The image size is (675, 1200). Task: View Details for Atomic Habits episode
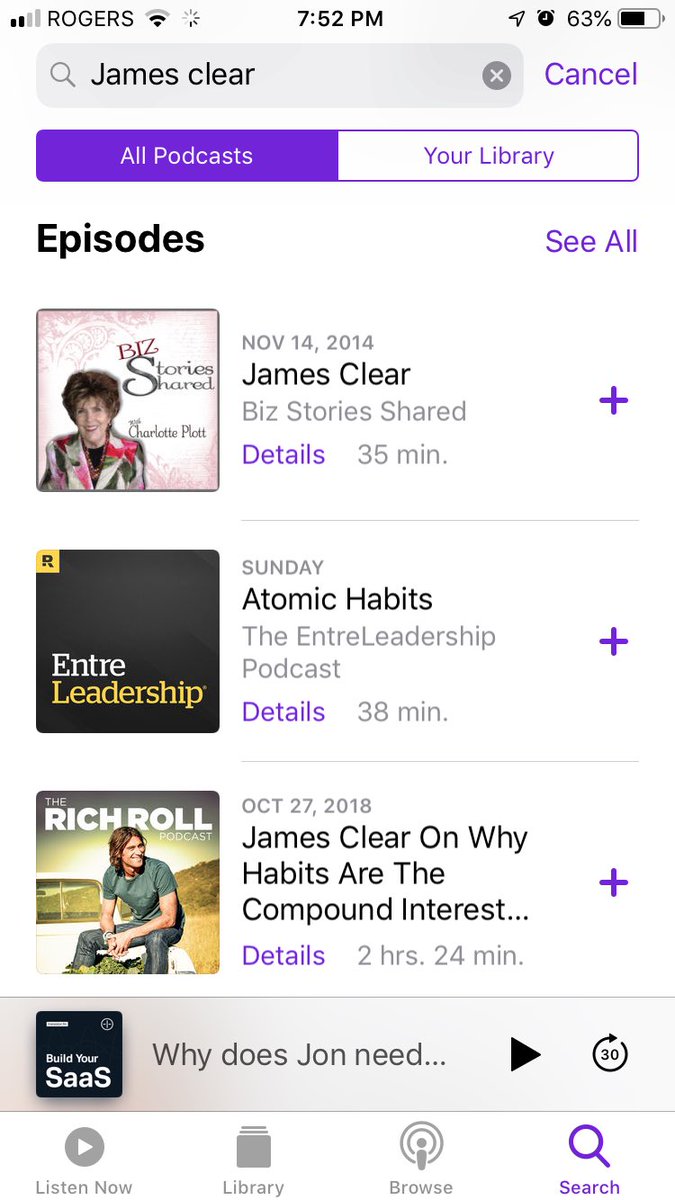283,712
